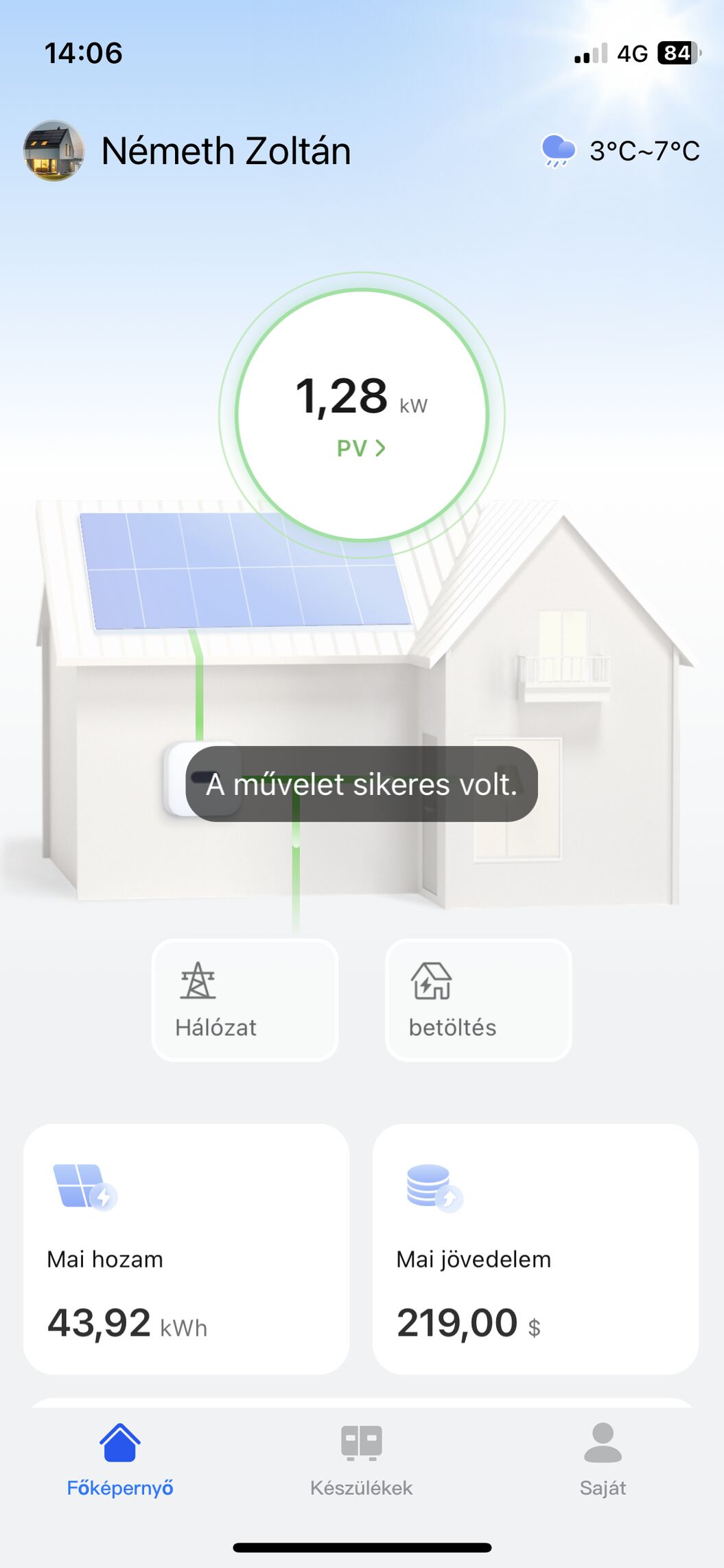
Task: Switch to the Saját tab
Action: coord(603,1460)
